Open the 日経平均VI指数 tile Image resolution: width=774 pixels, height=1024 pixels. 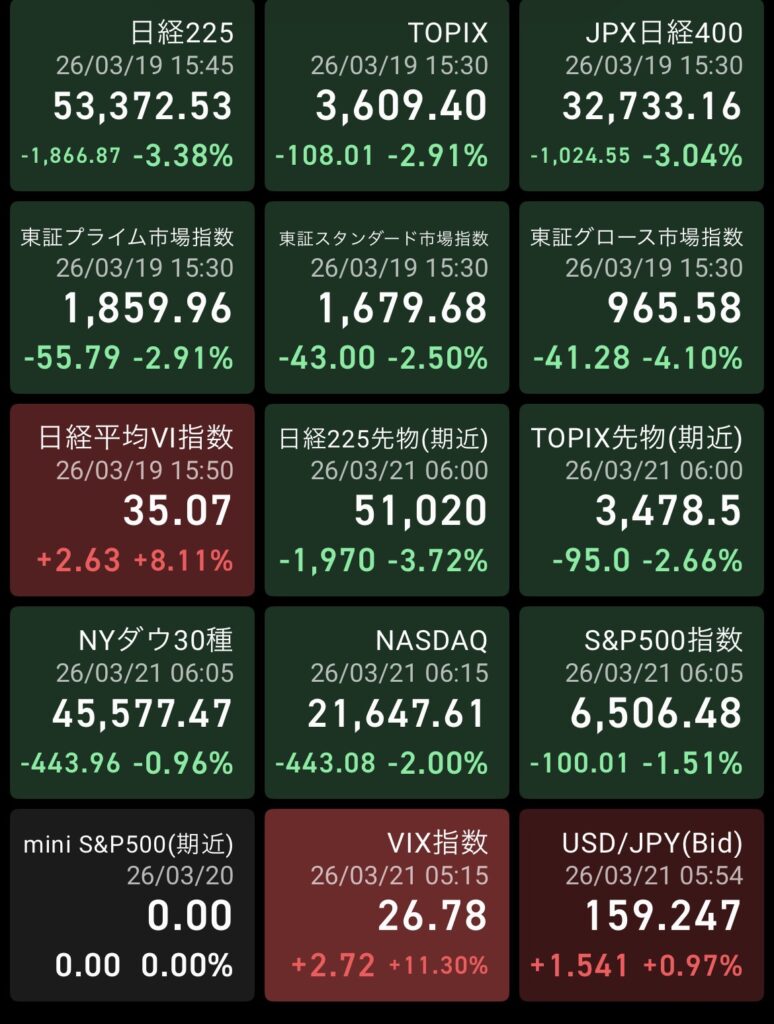click(x=132, y=501)
